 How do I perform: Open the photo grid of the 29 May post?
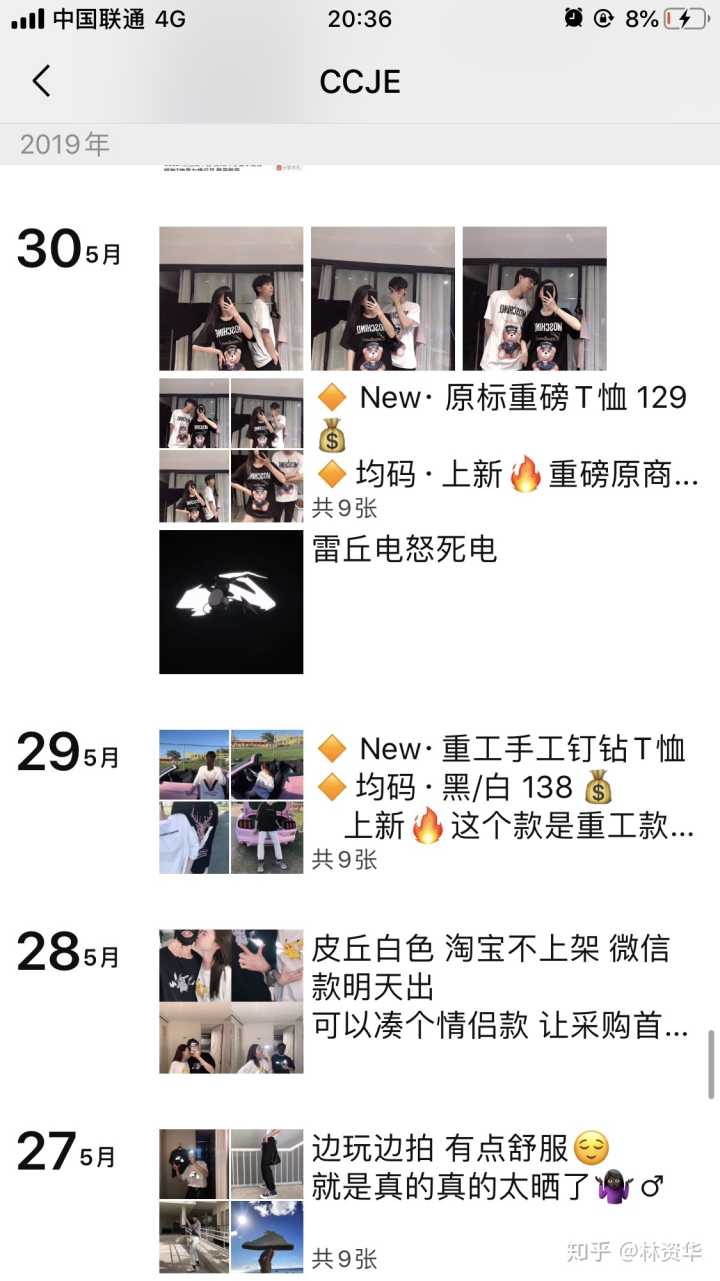coord(231,802)
